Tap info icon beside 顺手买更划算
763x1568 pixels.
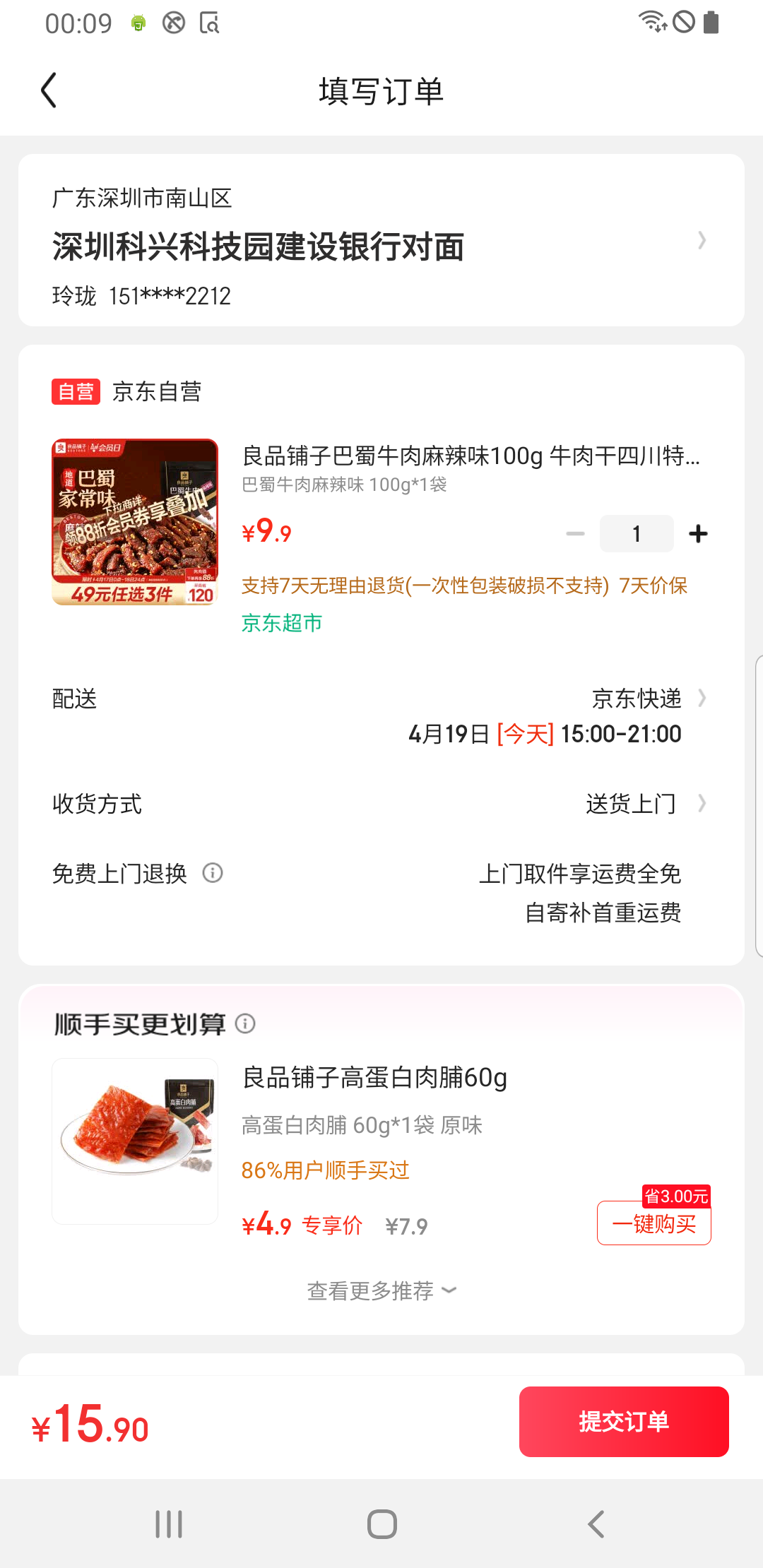[246, 1025]
